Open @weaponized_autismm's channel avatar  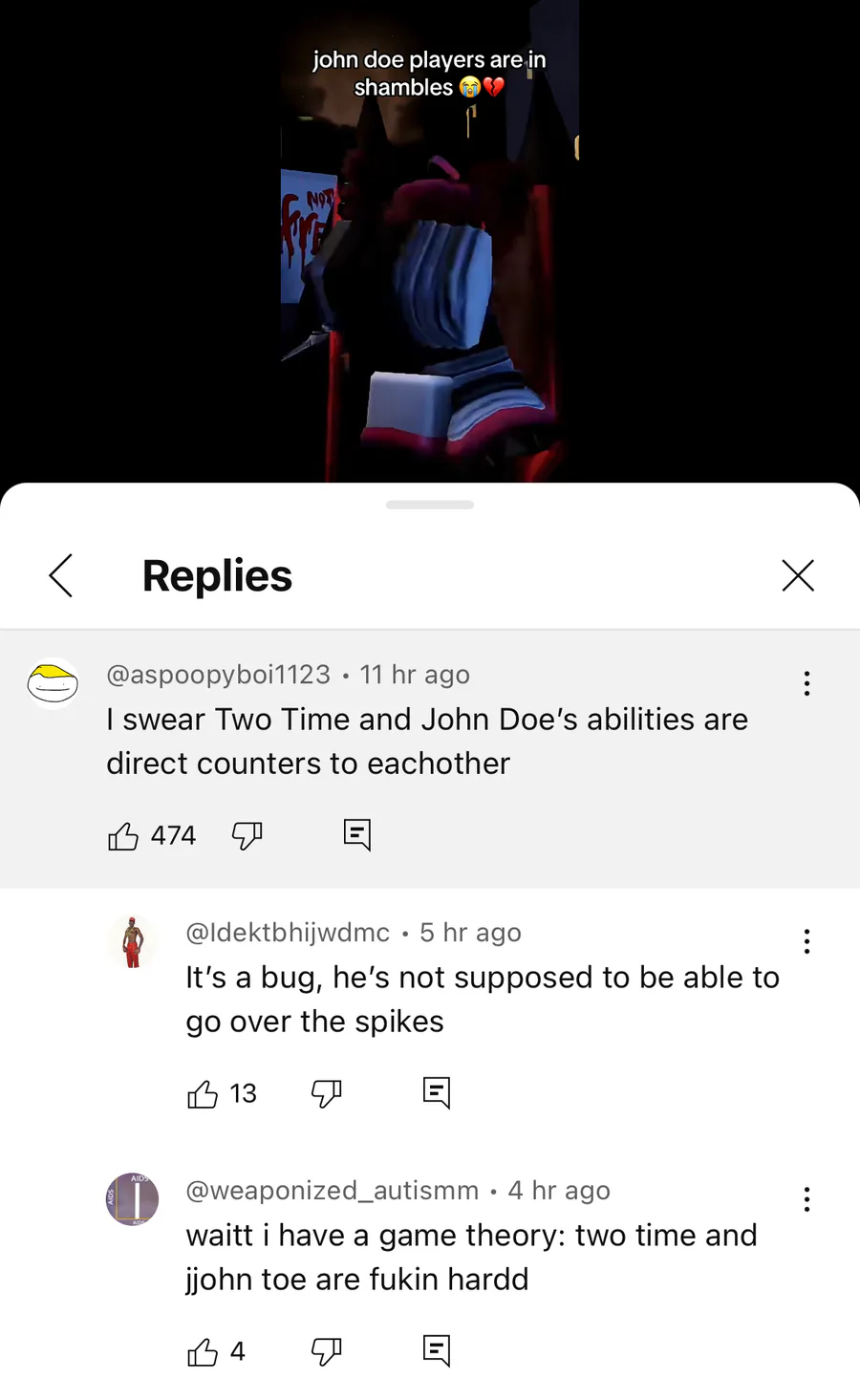(132, 1199)
